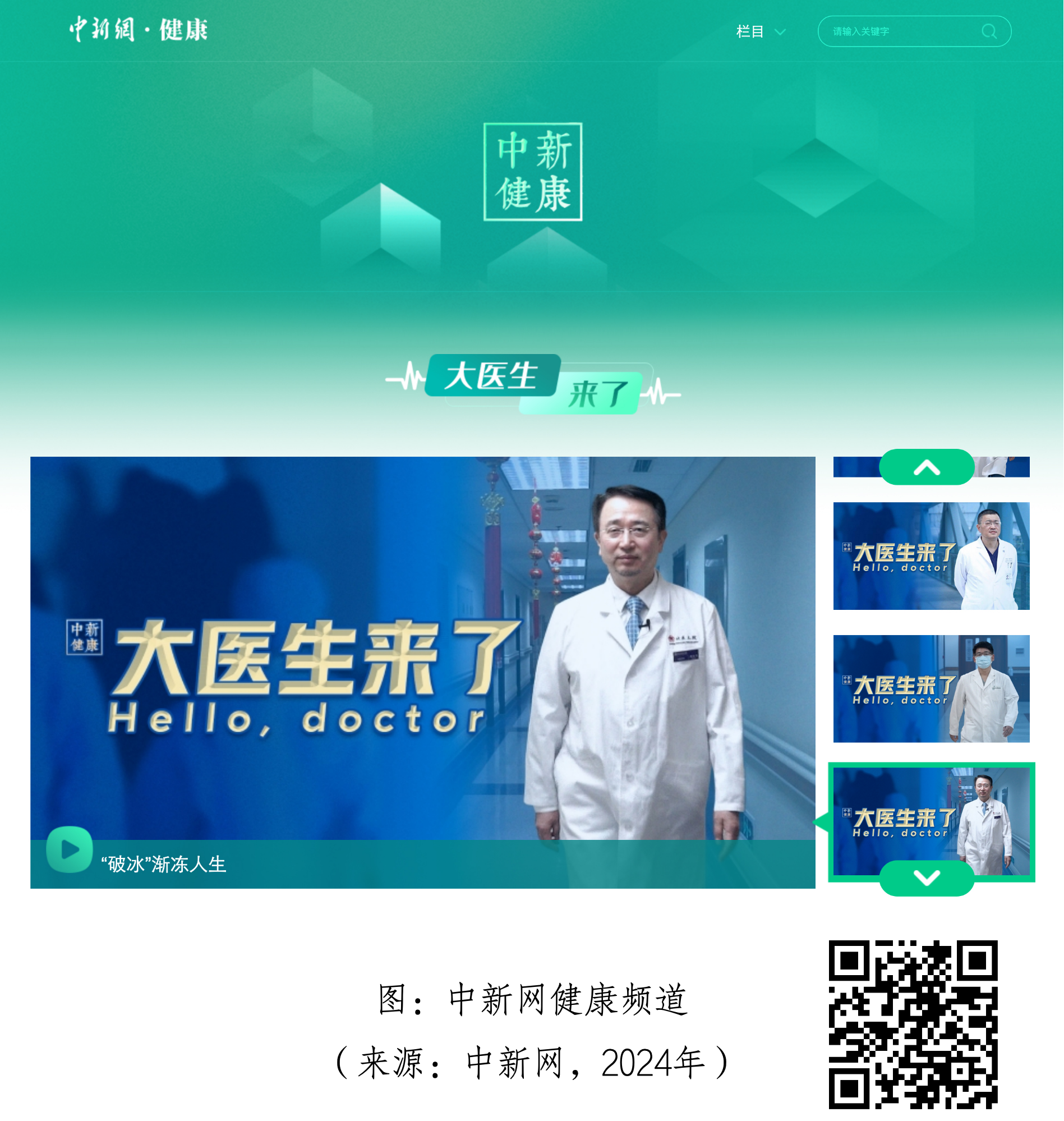The height and width of the screenshot is (1121, 1064).
Task: Show next videos with the down arrow
Action: 926,877
